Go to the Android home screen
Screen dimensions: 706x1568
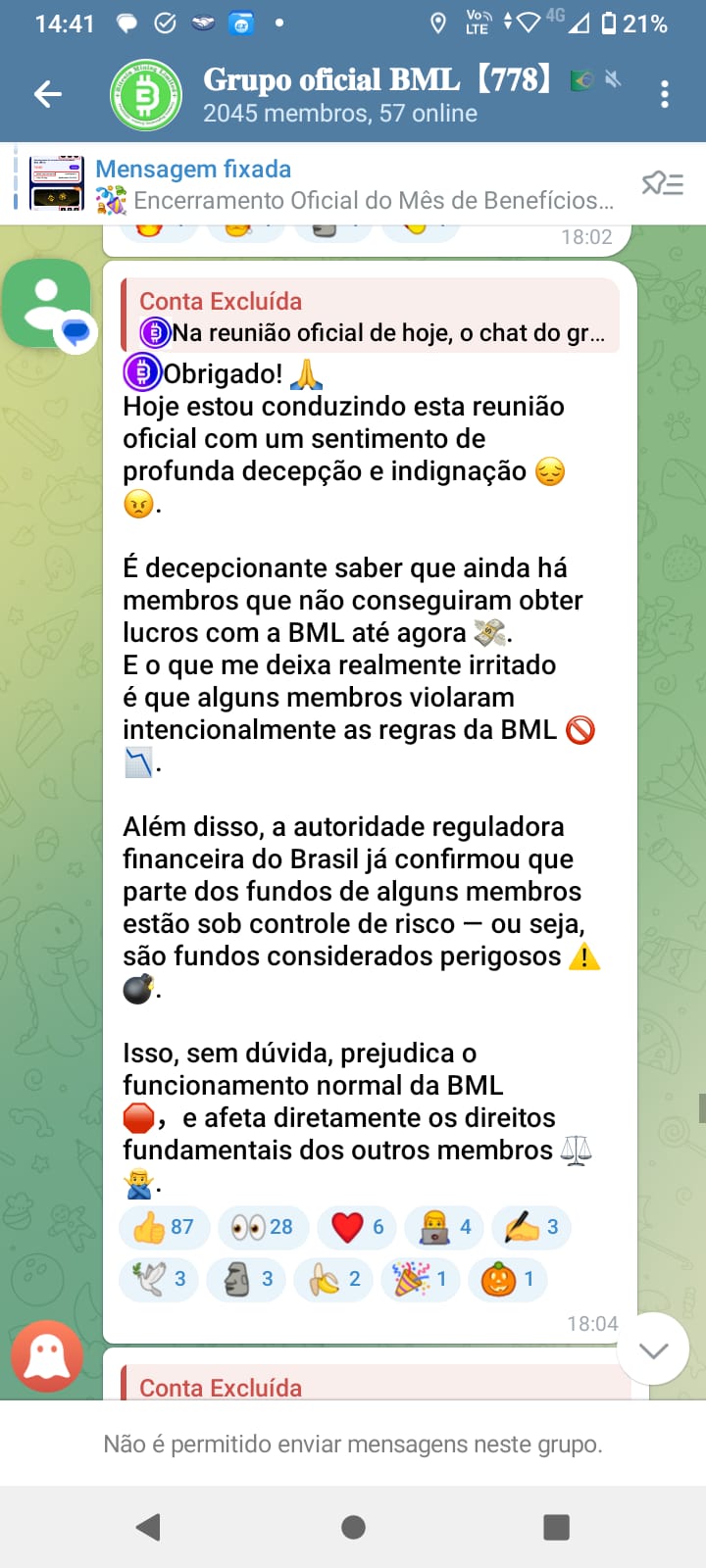click(353, 1527)
